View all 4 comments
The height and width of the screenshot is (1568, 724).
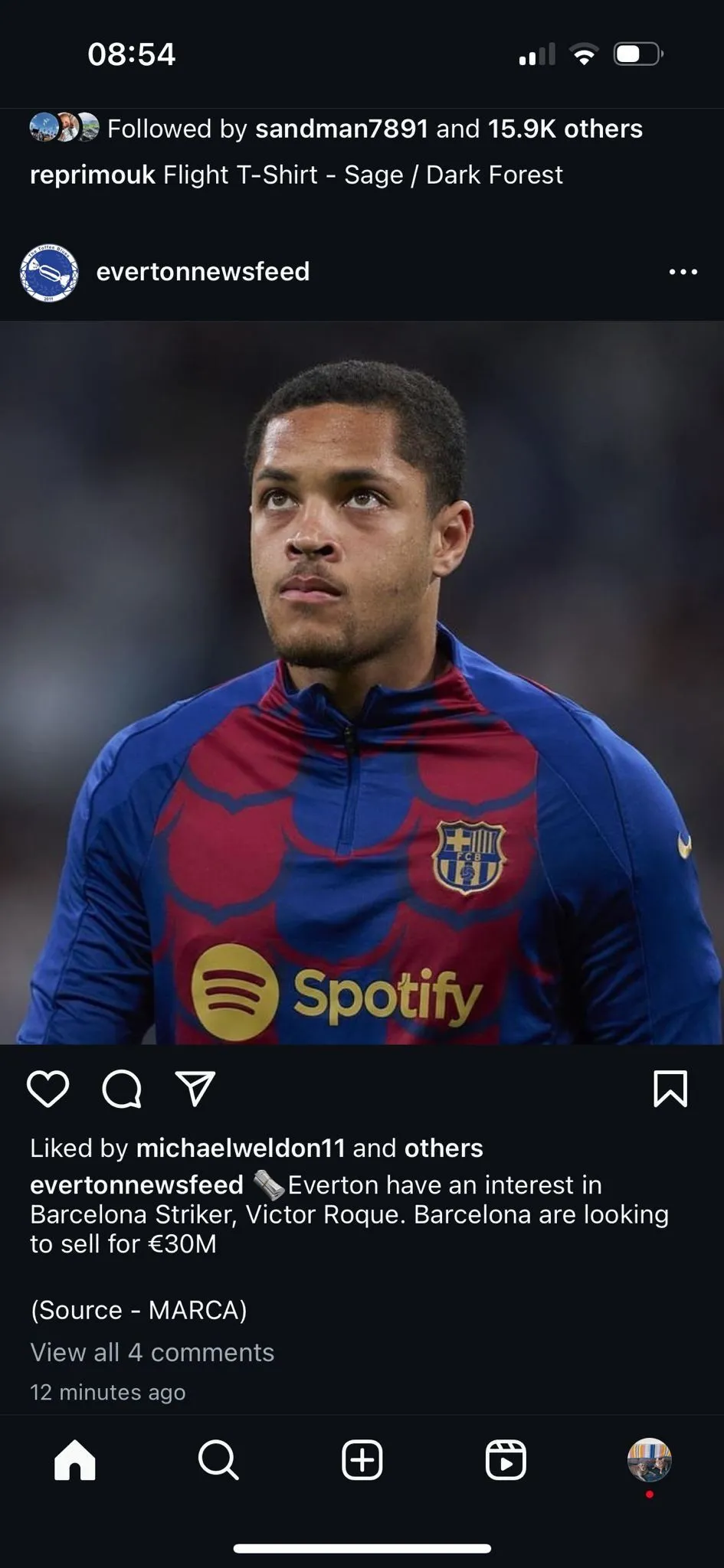[x=152, y=1352]
